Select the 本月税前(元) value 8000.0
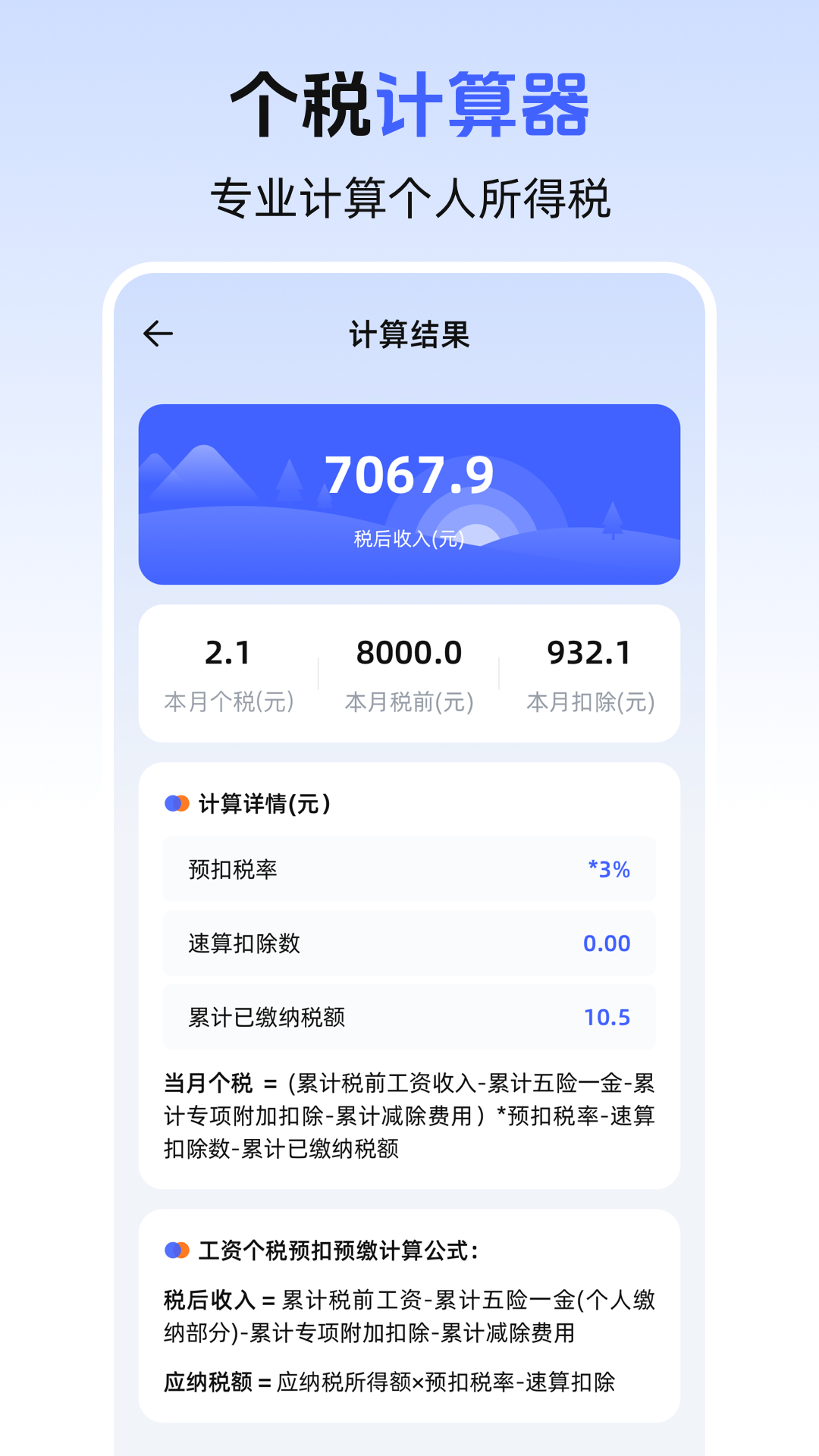Image resolution: width=819 pixels, height=1456 pixels. pos(409,652)
